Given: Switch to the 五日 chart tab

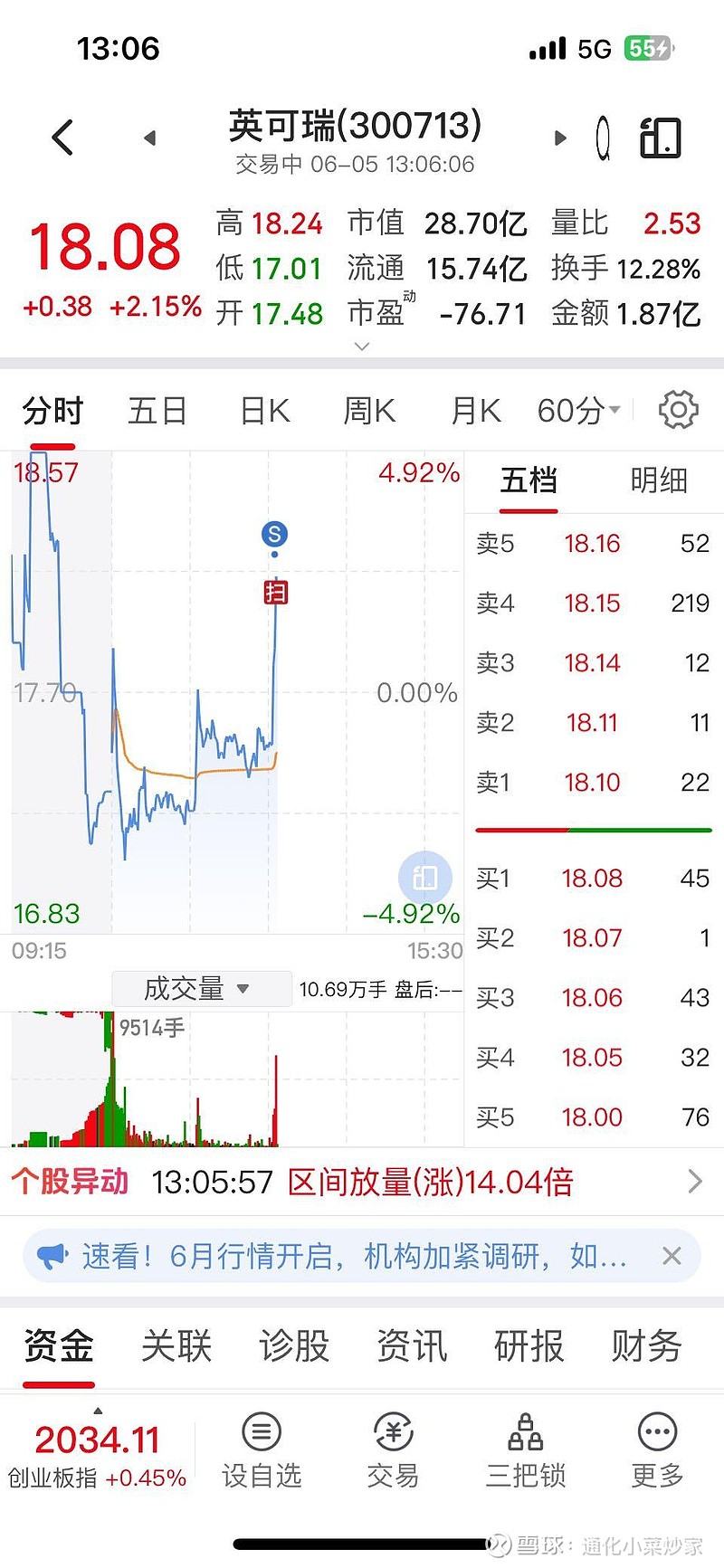Looking at the screenshot, I should click(157, 411).
